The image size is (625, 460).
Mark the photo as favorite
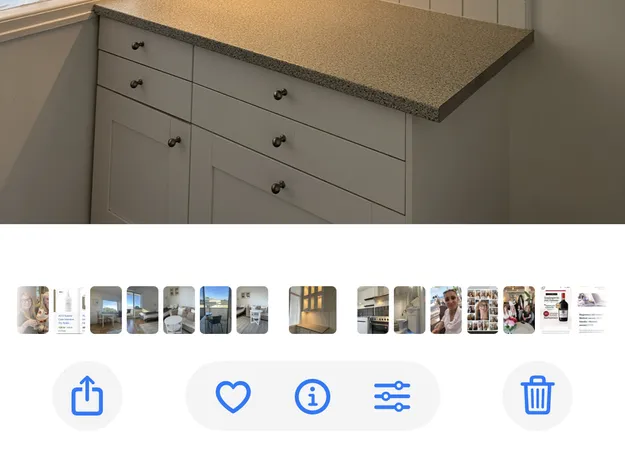tap(233, 397)
